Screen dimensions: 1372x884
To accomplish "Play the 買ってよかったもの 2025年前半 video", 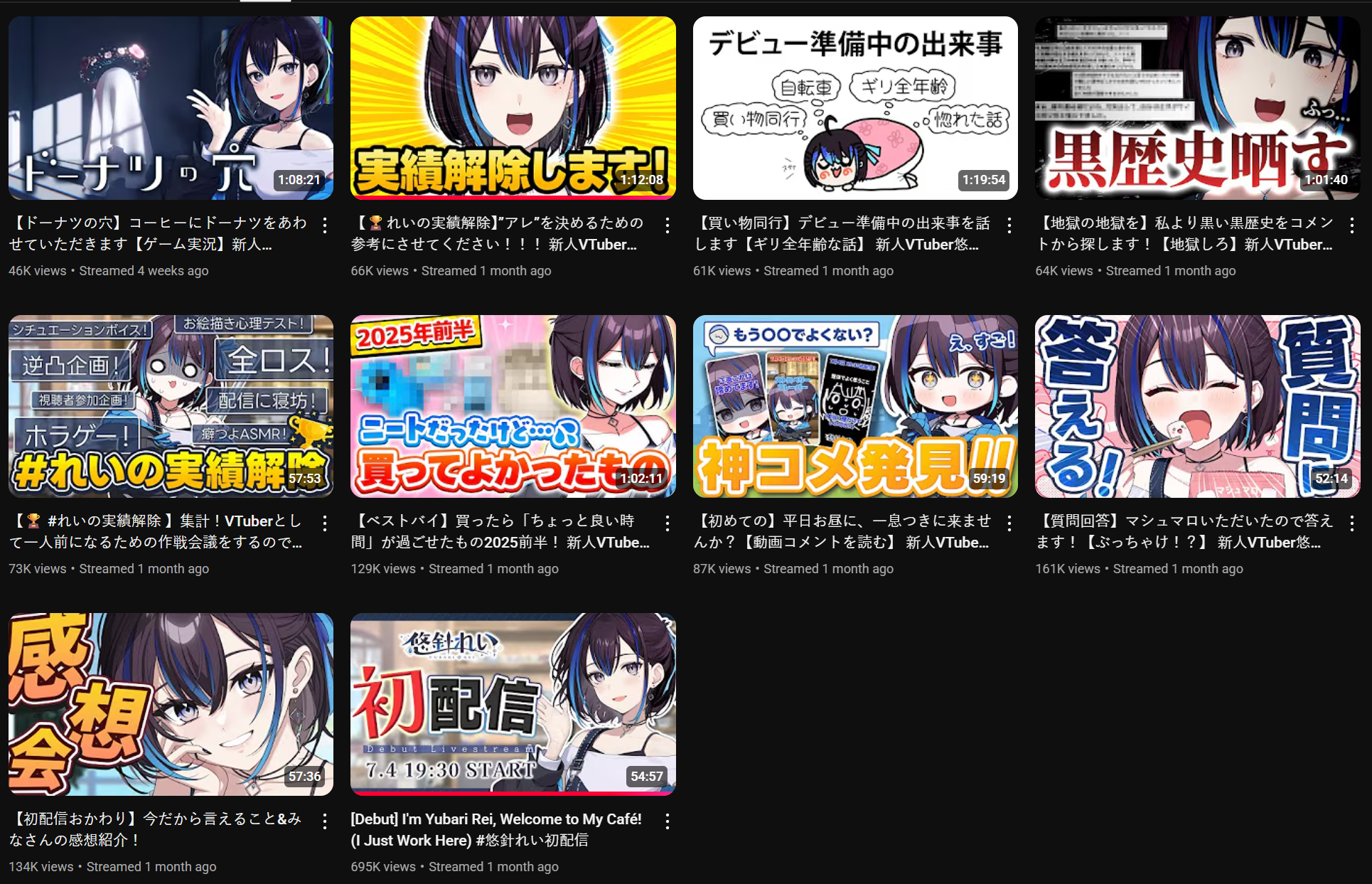I will click(513, 406).
